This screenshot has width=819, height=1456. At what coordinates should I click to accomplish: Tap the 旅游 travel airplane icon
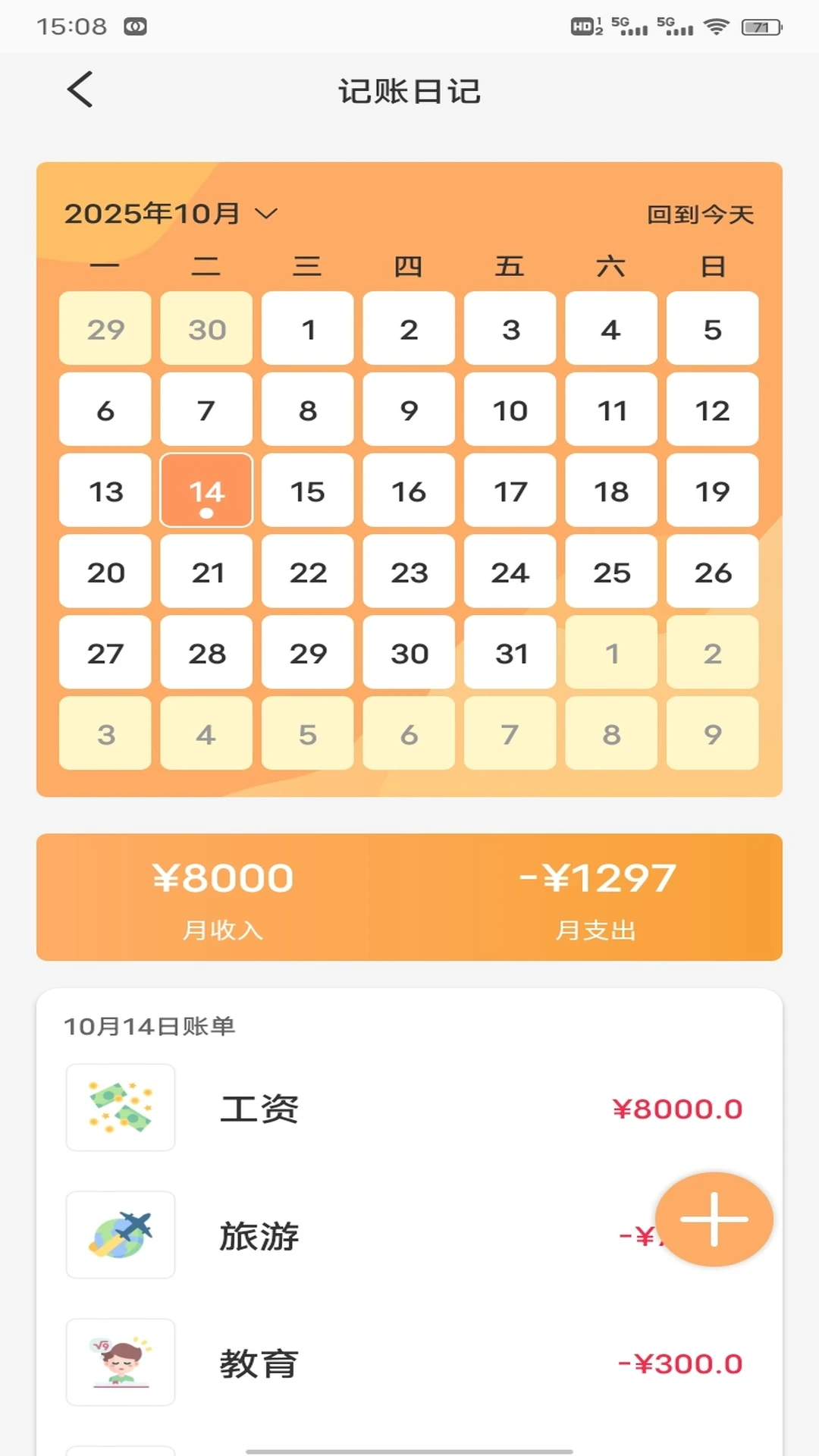point(120,1235)
